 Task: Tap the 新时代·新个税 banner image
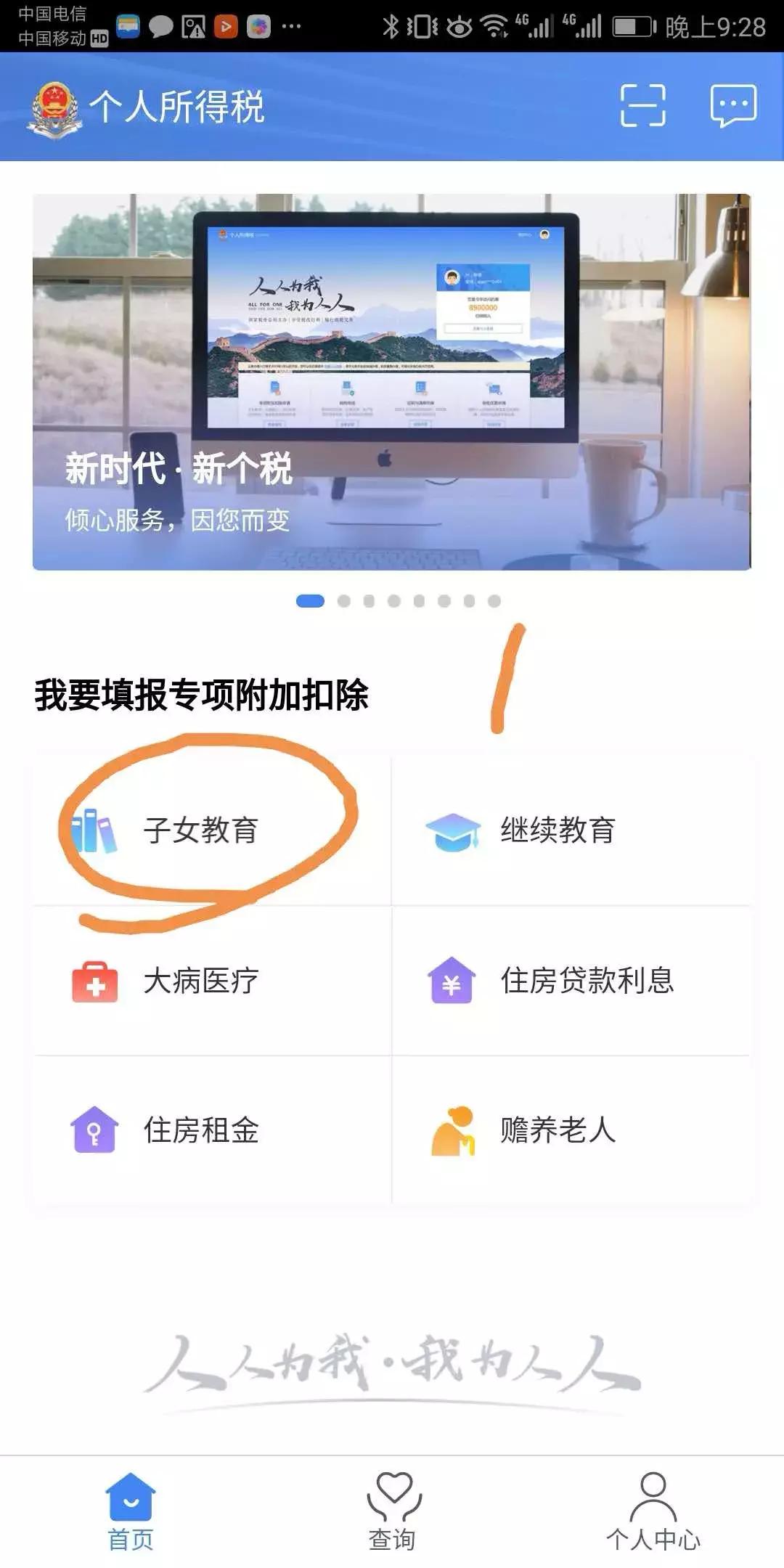point(392,381)
